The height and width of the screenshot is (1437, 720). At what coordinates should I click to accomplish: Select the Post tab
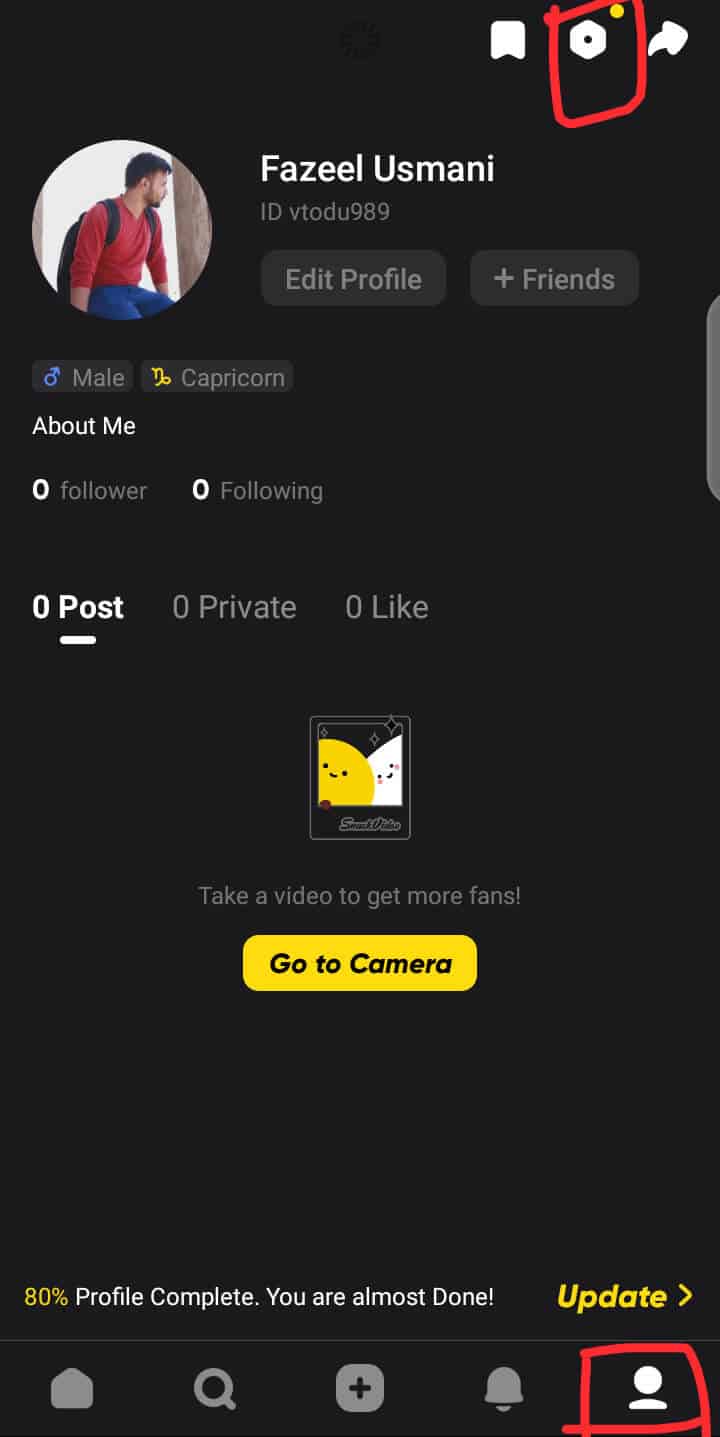point(78,607)
